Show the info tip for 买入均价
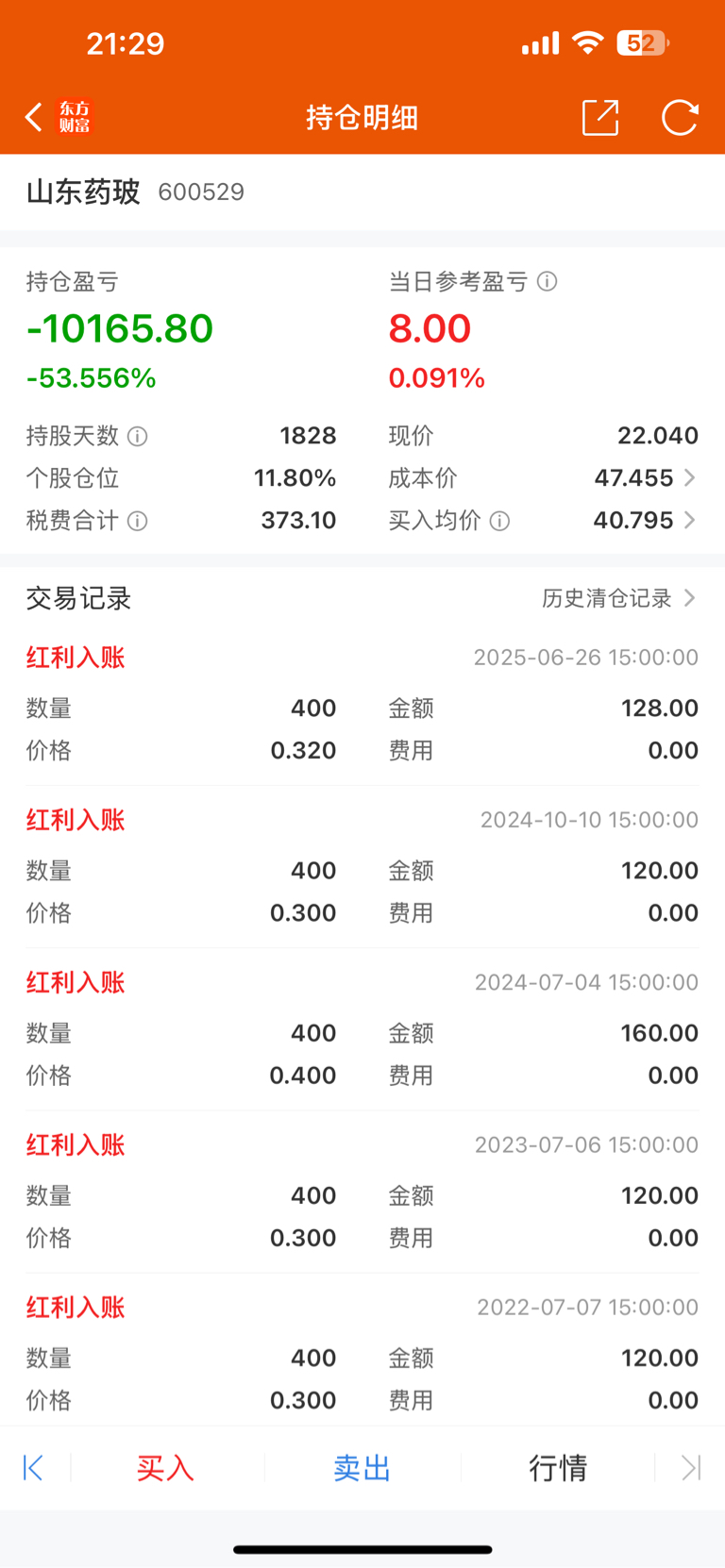 (500, 521)
